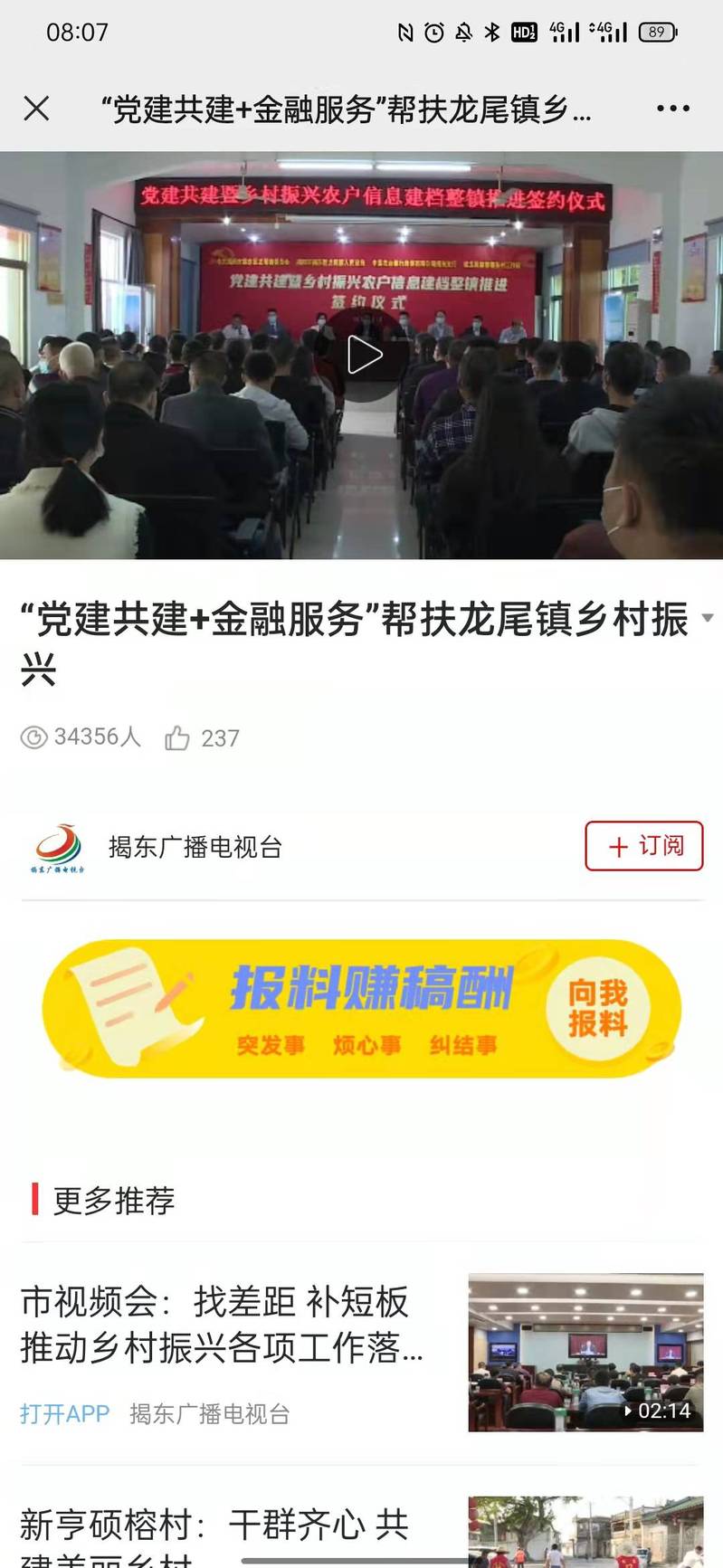Play the signing ceremony video

pyautogui.click(x=364, y=355)
